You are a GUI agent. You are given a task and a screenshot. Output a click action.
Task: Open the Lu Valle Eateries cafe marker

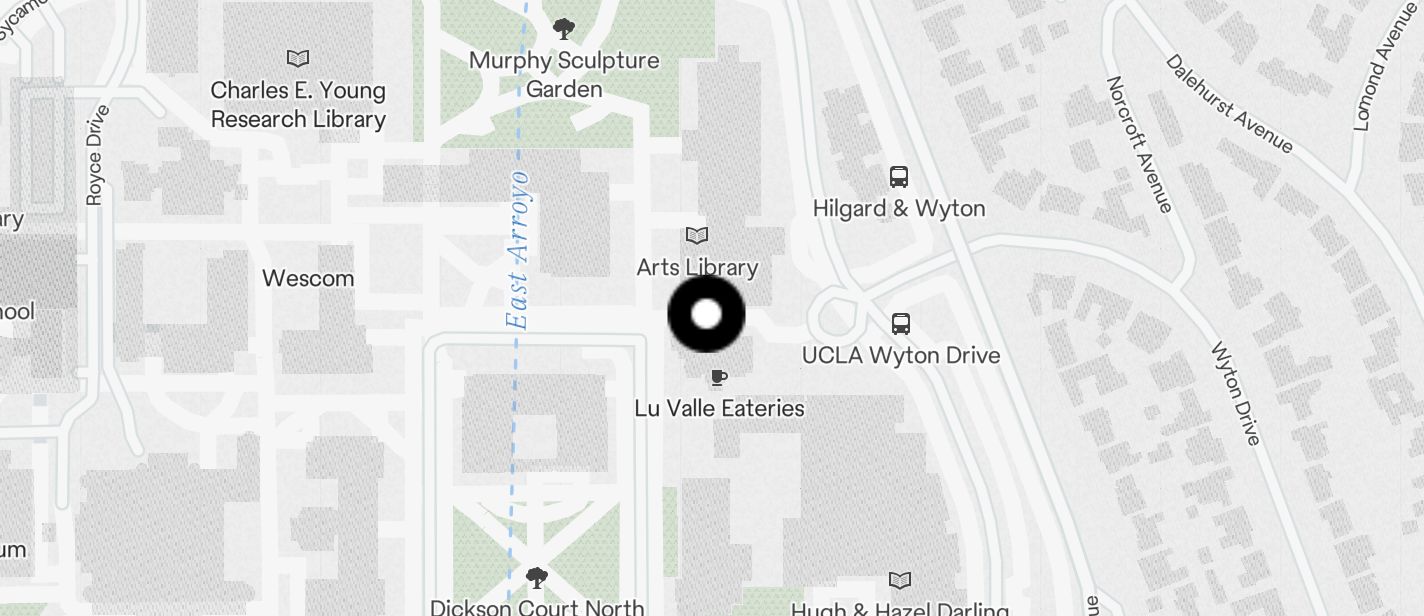tap(718, 378)
